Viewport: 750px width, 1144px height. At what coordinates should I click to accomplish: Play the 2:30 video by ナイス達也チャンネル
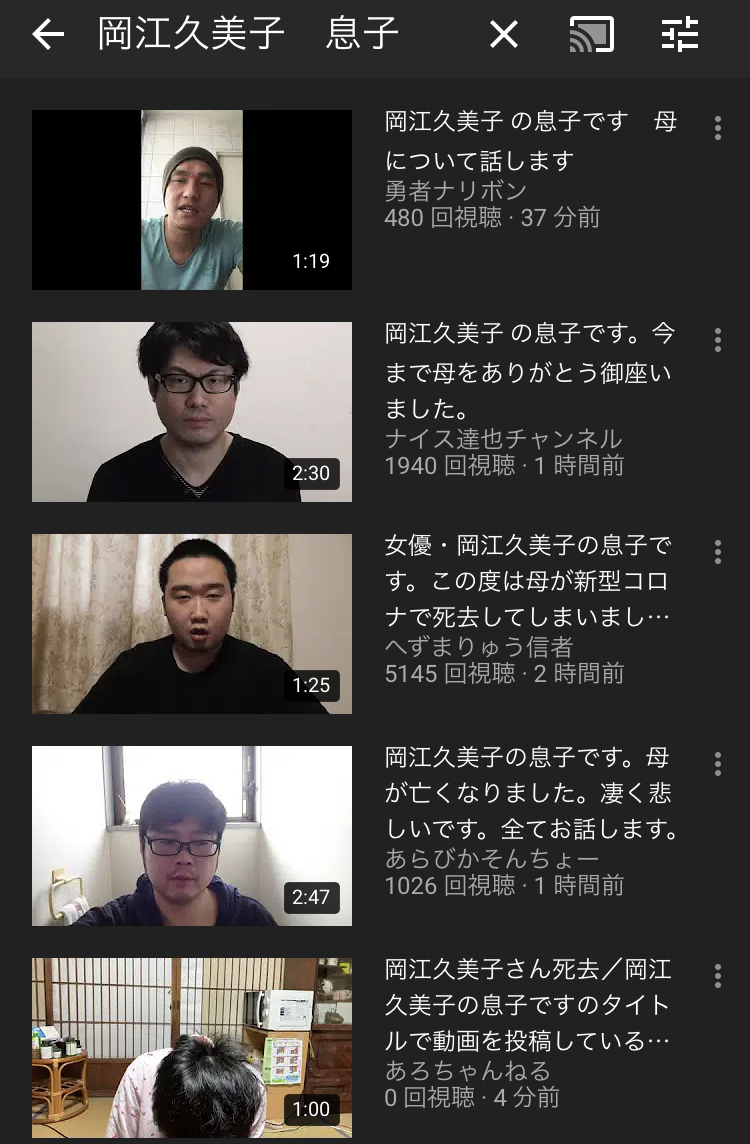coord(192,412)
